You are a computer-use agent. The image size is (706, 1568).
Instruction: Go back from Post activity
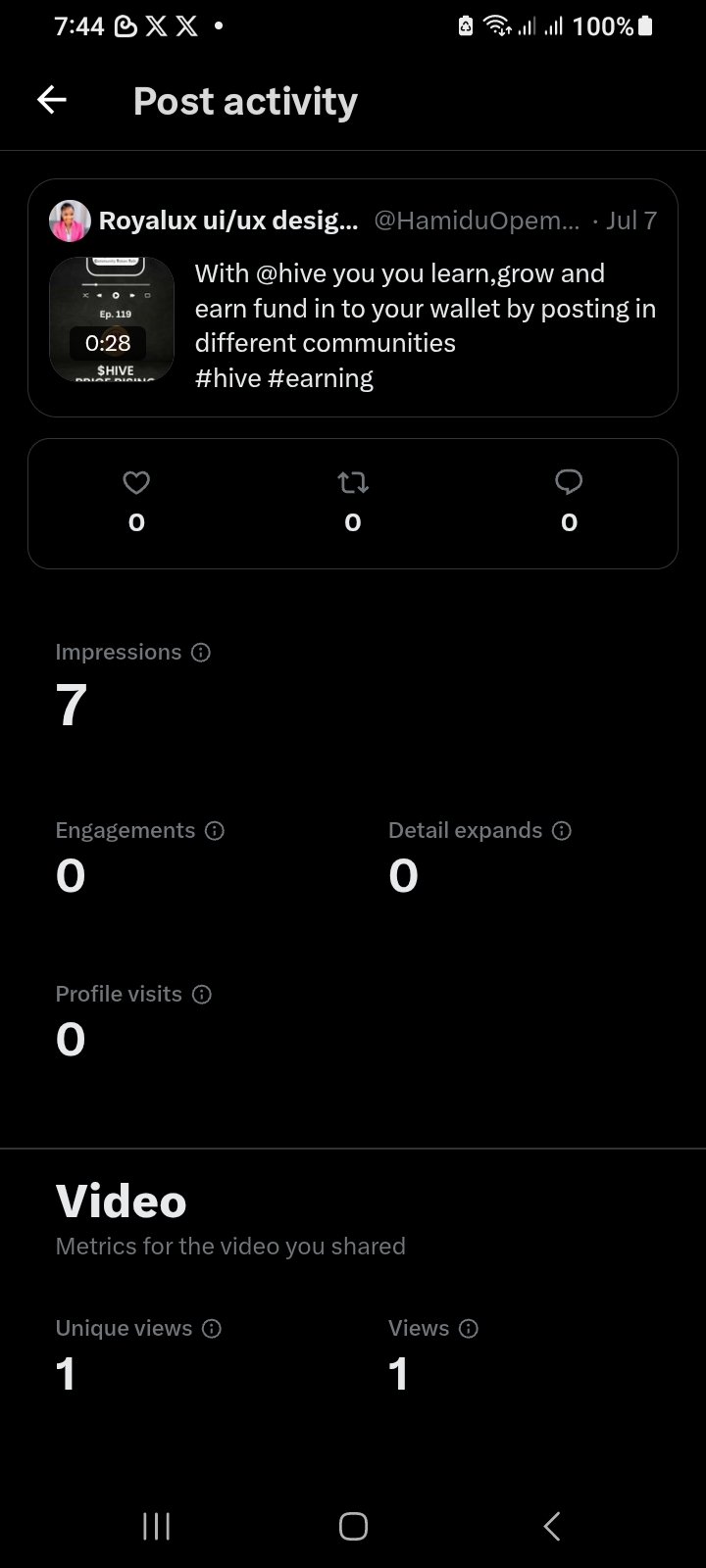tap(52, 100)
